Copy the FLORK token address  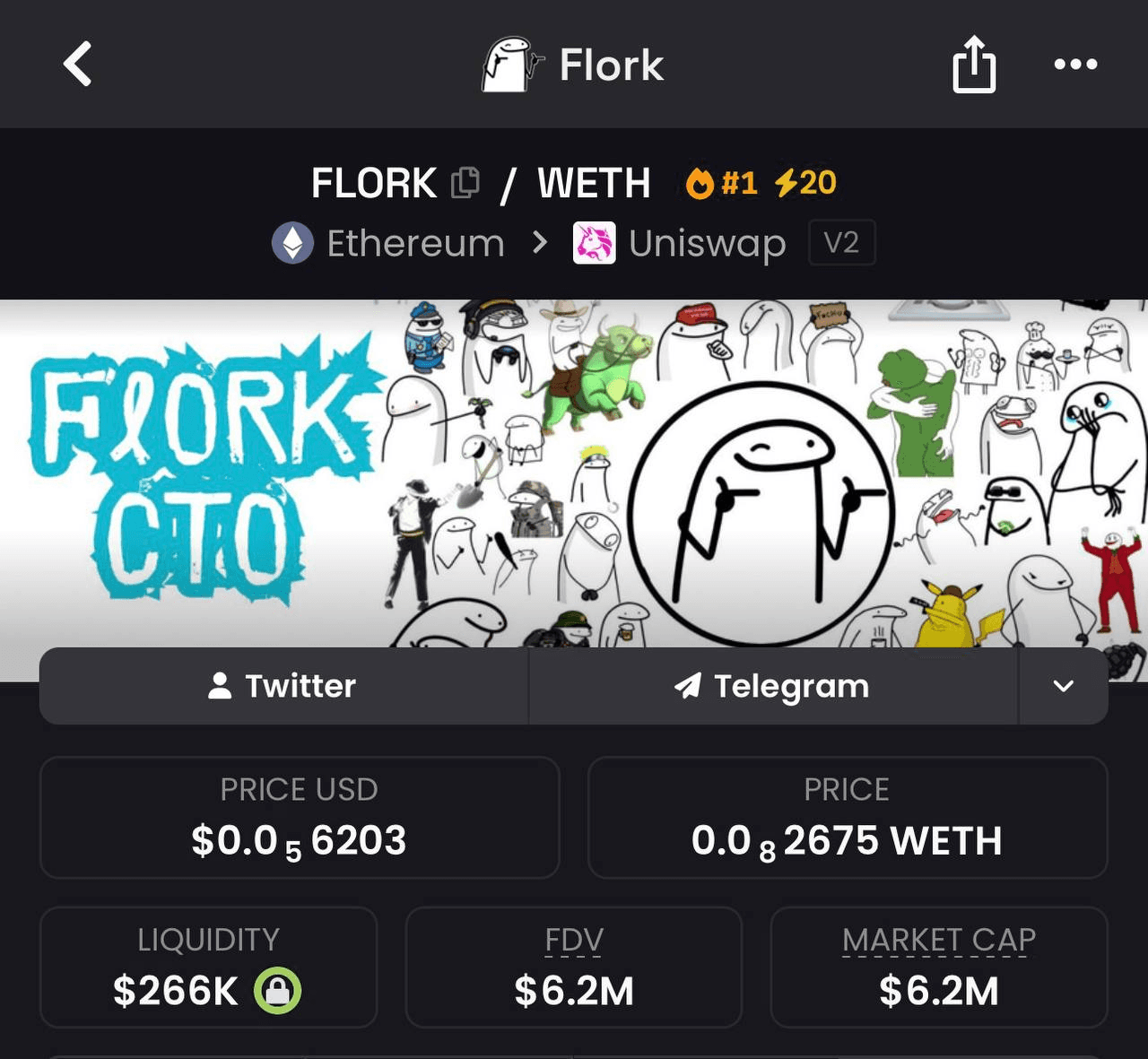click(465, 183)
